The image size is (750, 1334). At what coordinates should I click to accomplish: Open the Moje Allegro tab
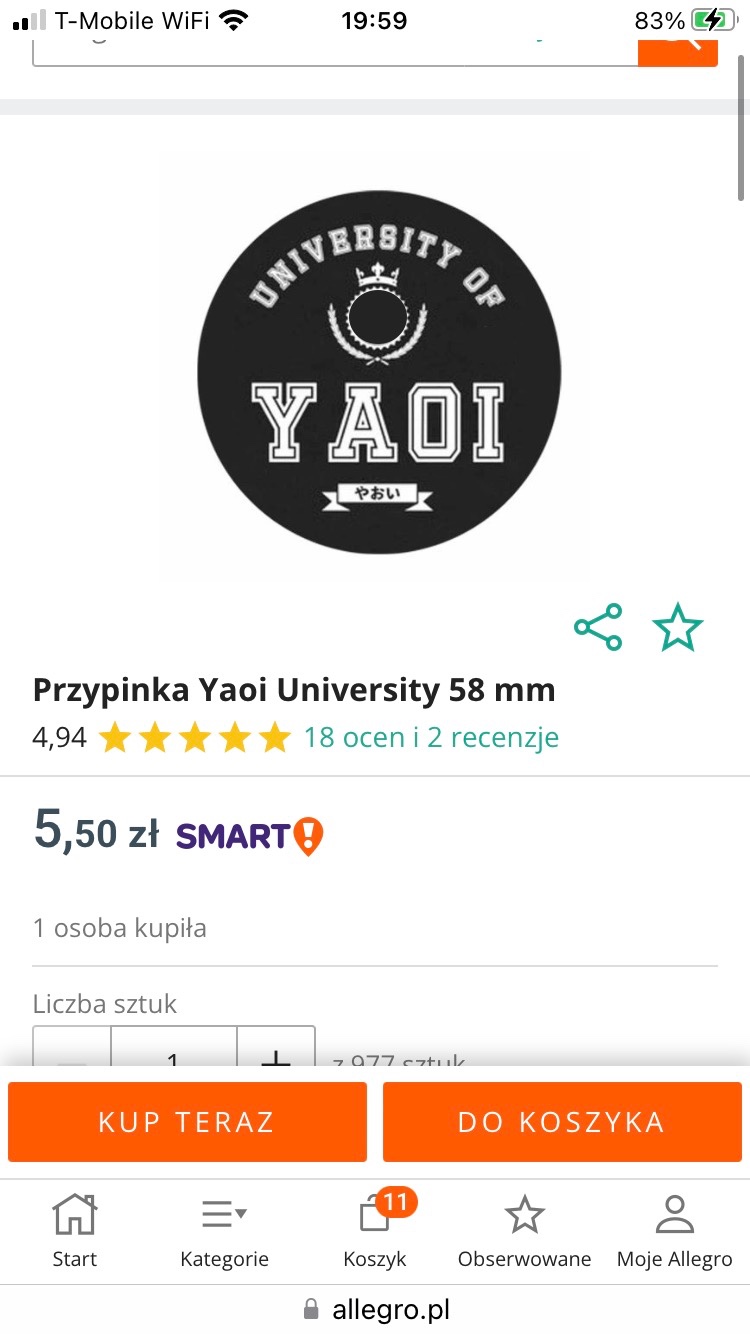(x=674, y=1232)
